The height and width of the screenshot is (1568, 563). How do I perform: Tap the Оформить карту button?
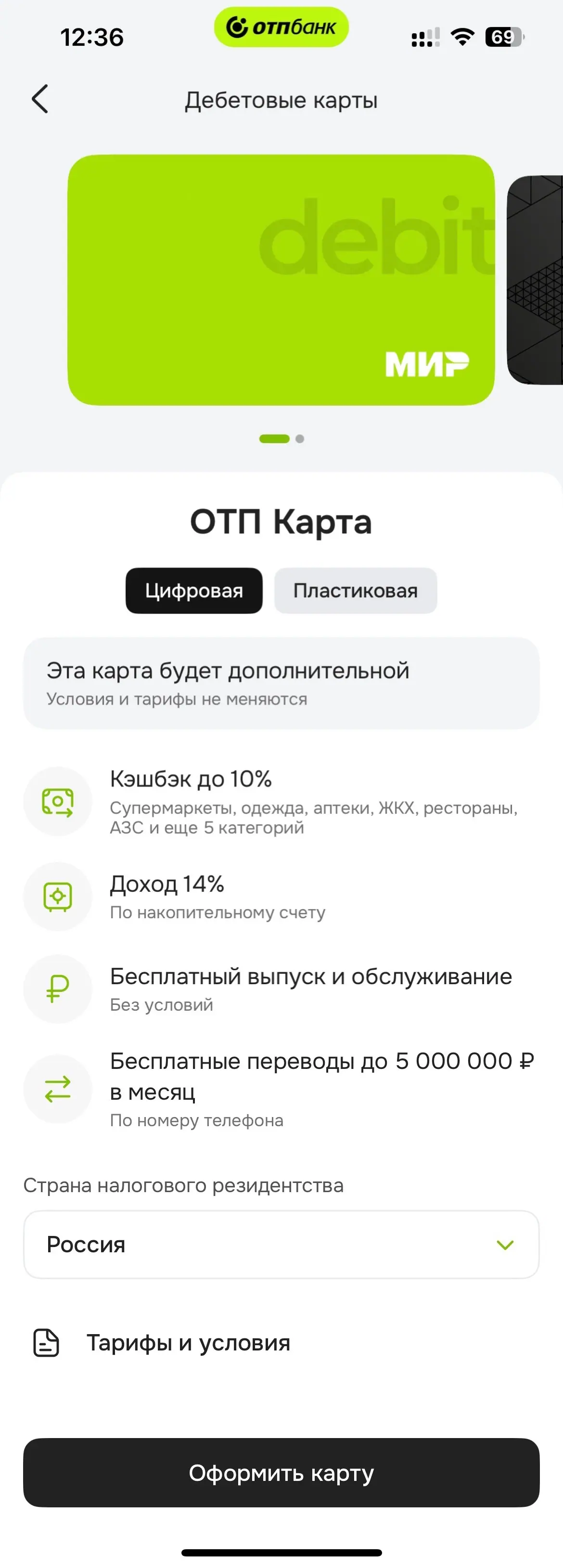pyautogui.click(x=281, y=1473)
